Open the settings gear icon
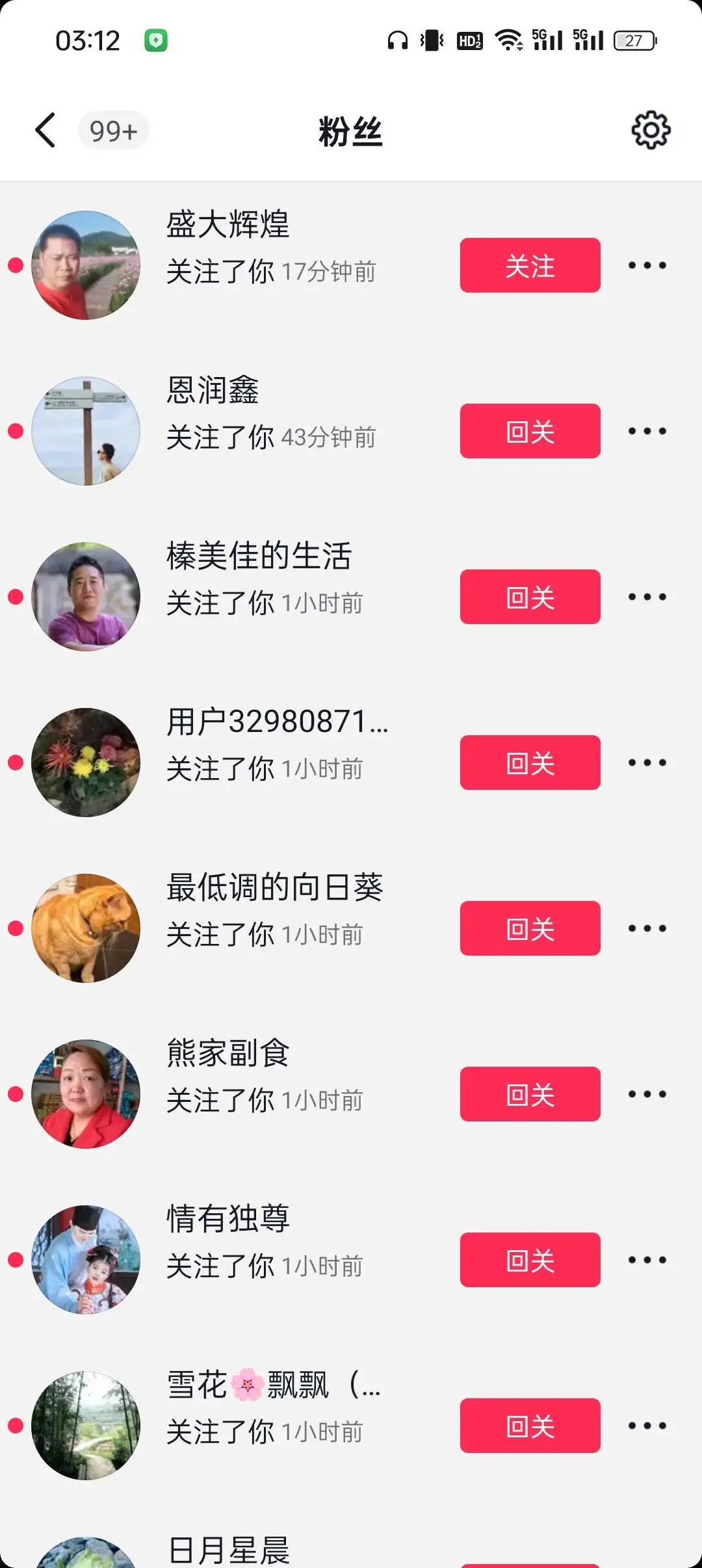This screenshot has height=1568, width=702. point(651,131)
